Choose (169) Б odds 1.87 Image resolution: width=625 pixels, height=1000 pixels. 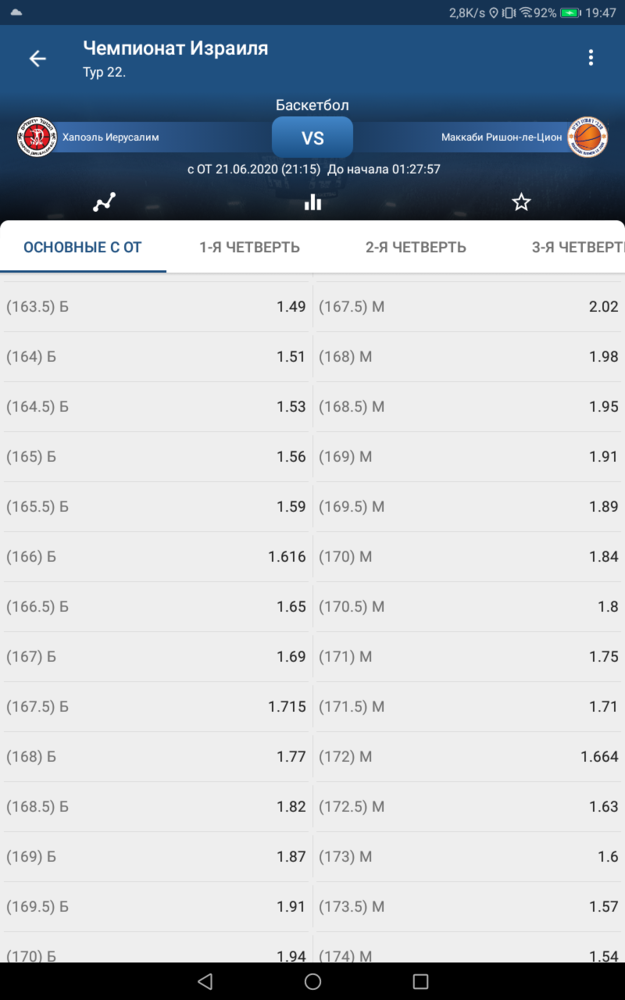coord(157,857)
